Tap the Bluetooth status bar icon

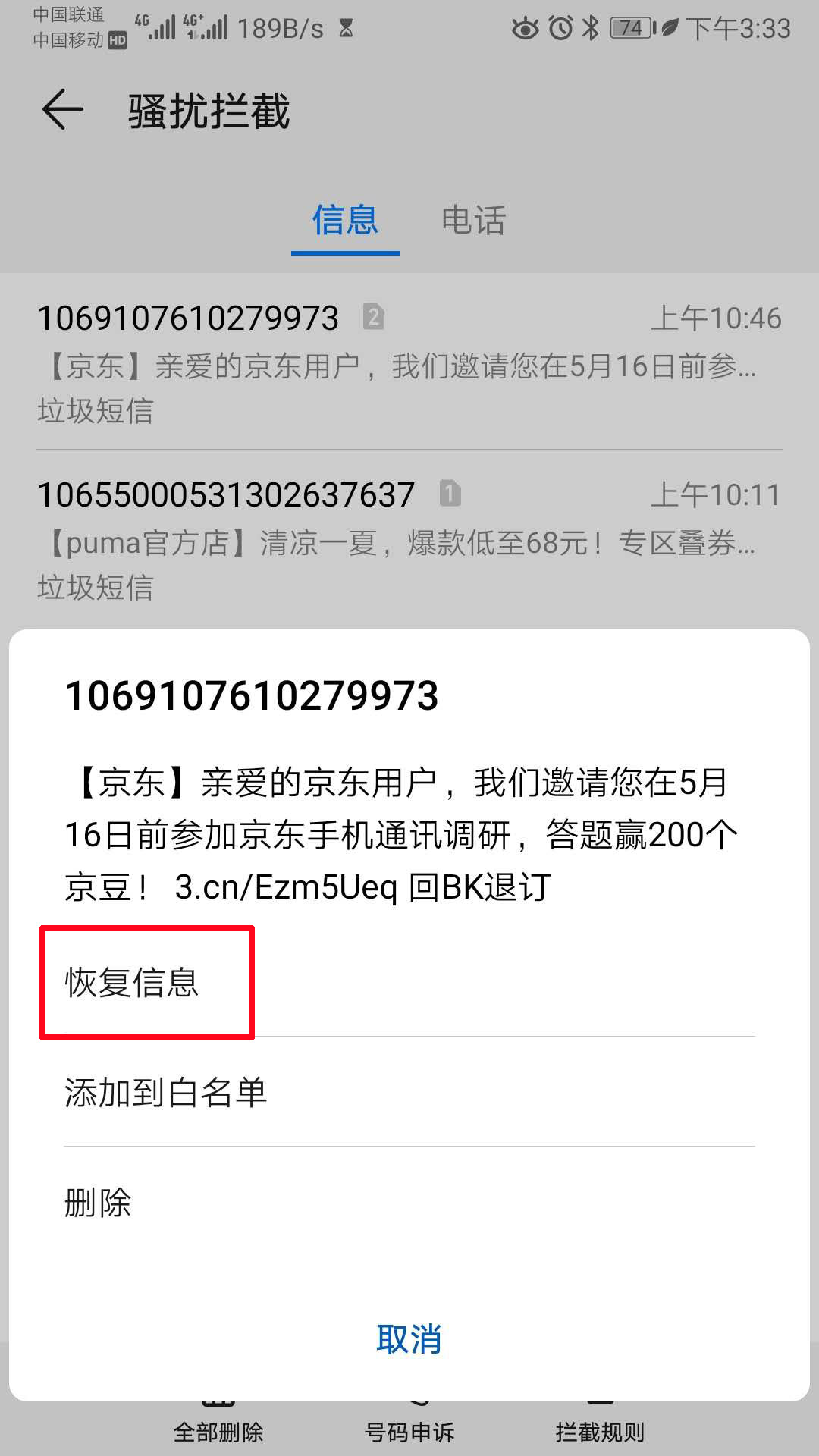pos(591,27)
